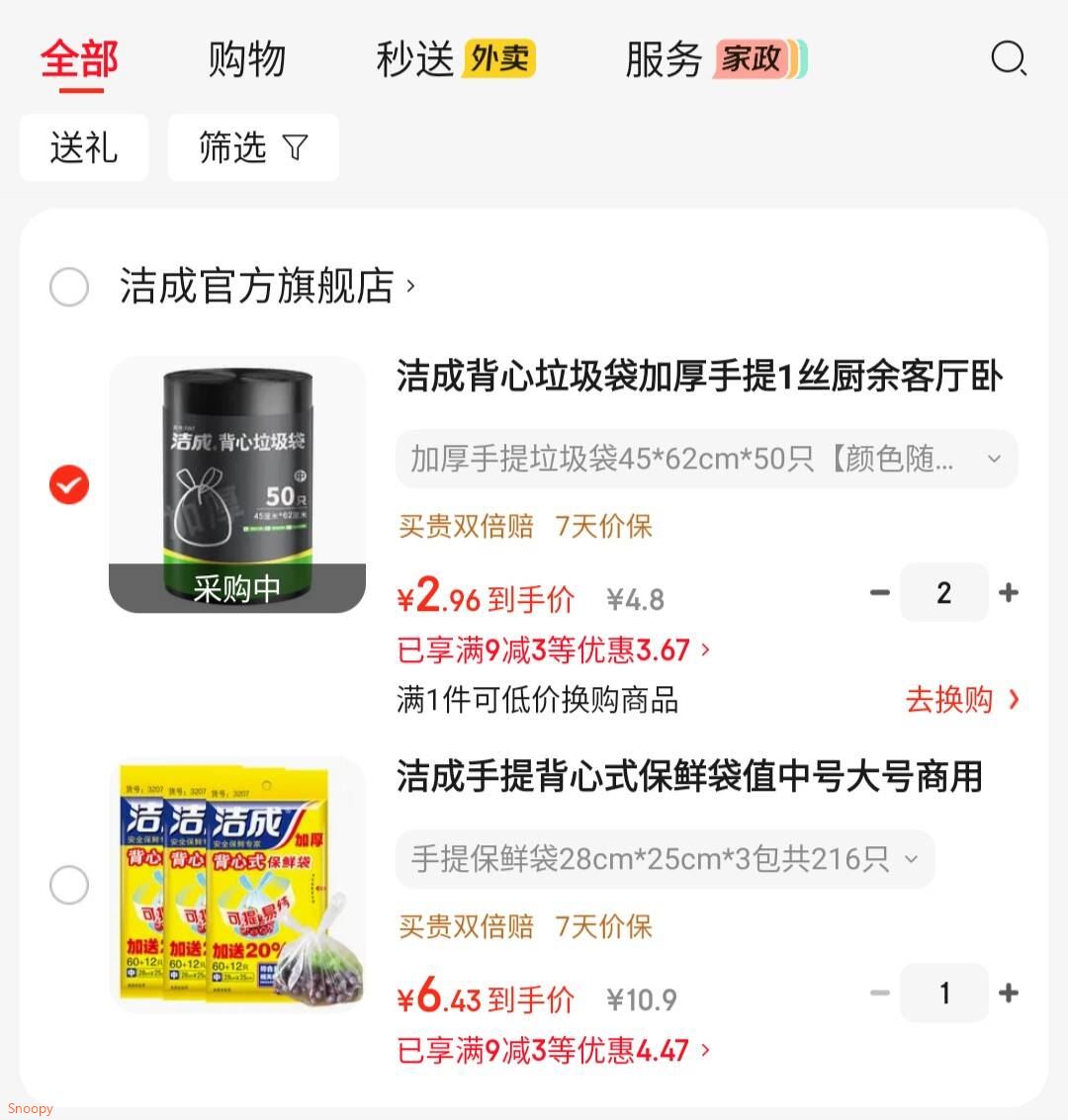This screenshot has width=1068, height=1120.
Task: Tap 去换购 to redeem add-on items
Action: point(961,700)
